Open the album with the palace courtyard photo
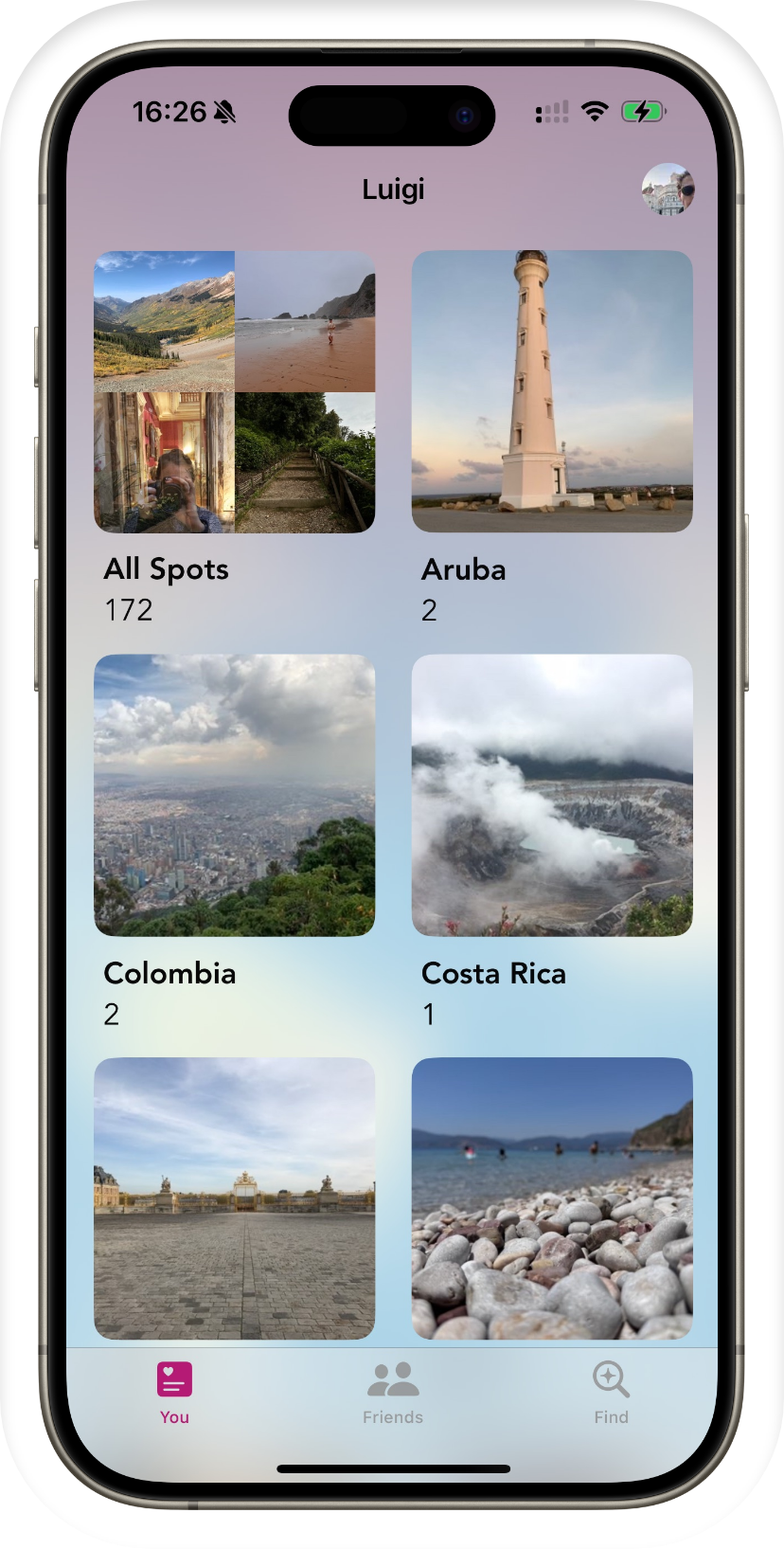The image size is (784, 1549). (x=235, y=1198)
